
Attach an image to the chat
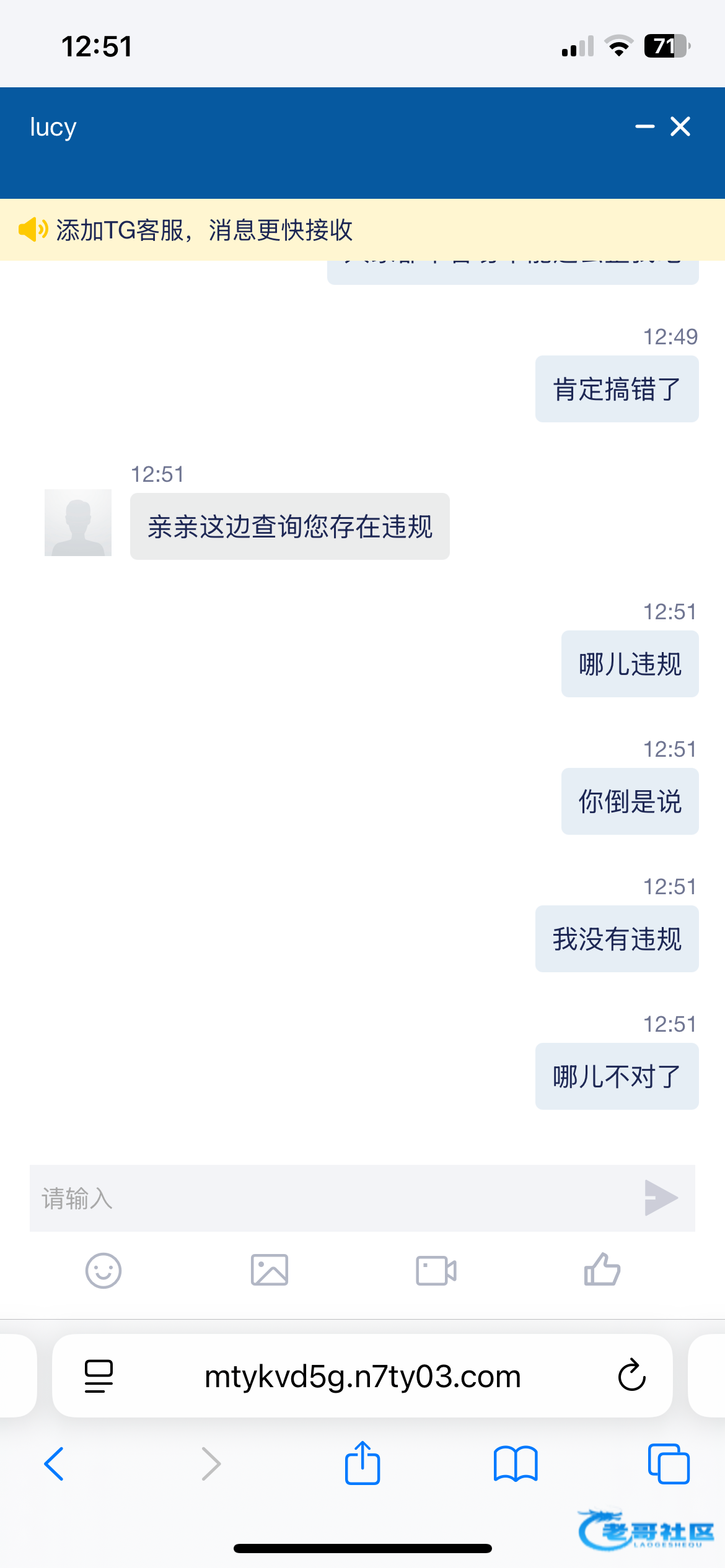point(270,1271)
